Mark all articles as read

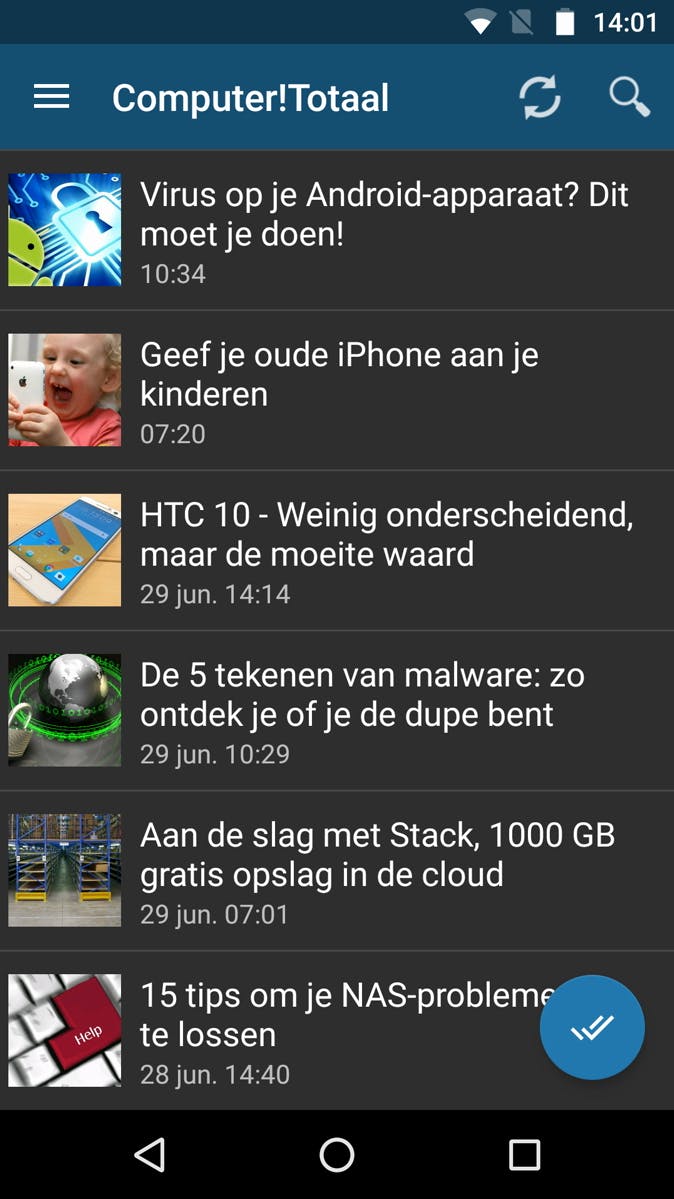point(592,1027)
